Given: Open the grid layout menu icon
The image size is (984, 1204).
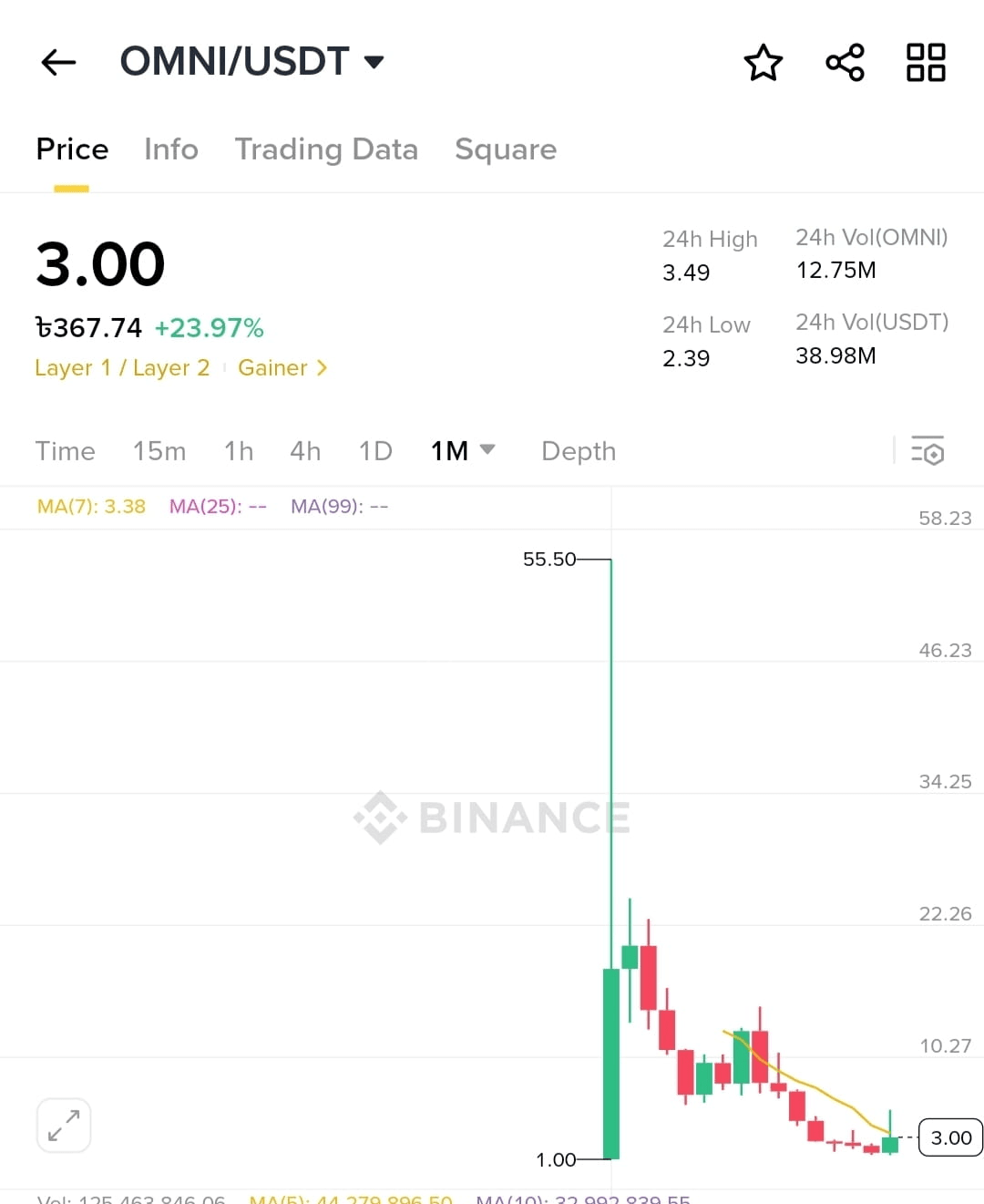Looking at the screenshot, I should coord(926,63).
